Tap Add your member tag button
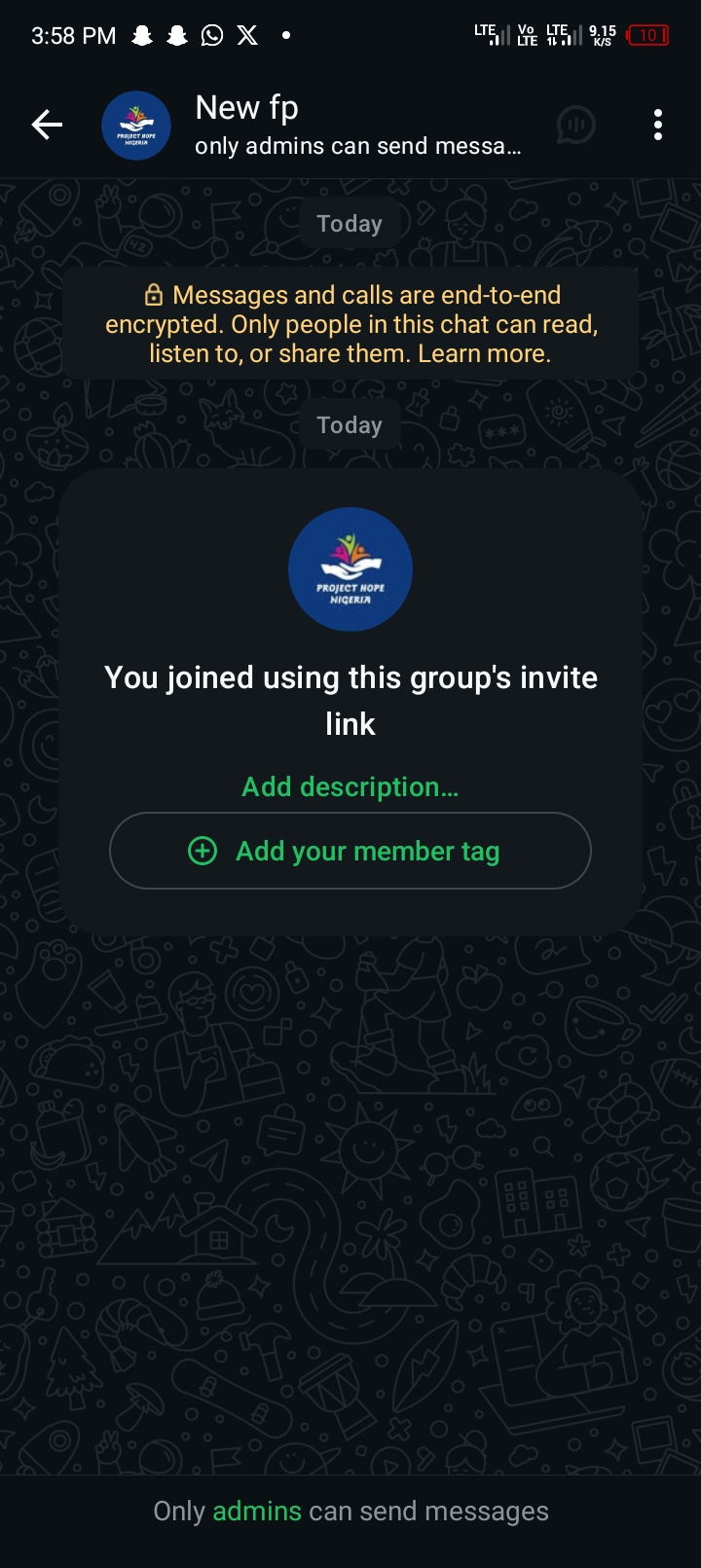This screenshot has height=1568, width=701. [x=350, y=851]
